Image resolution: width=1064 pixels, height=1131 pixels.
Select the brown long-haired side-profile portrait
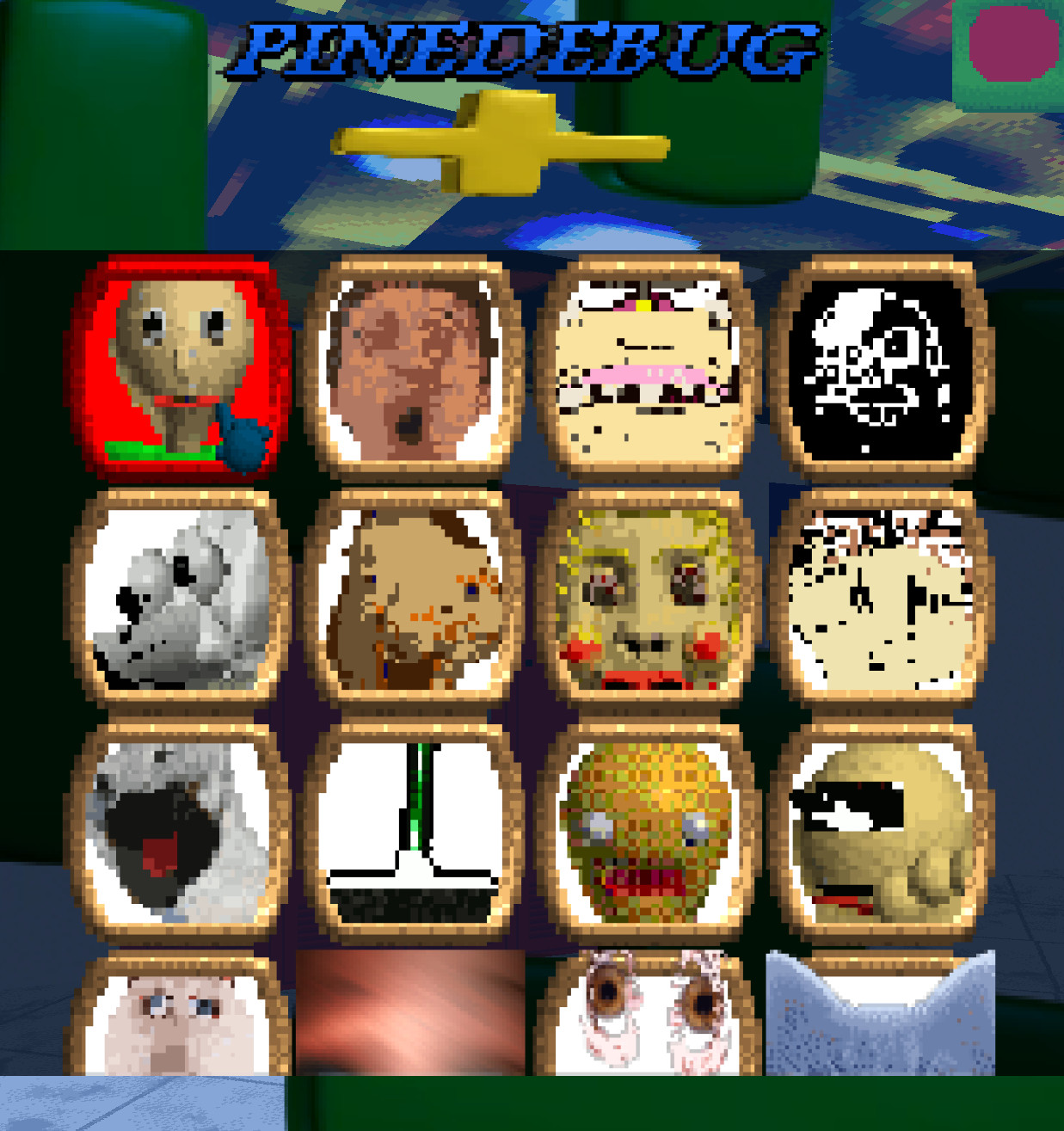click(x=414, y=599)
